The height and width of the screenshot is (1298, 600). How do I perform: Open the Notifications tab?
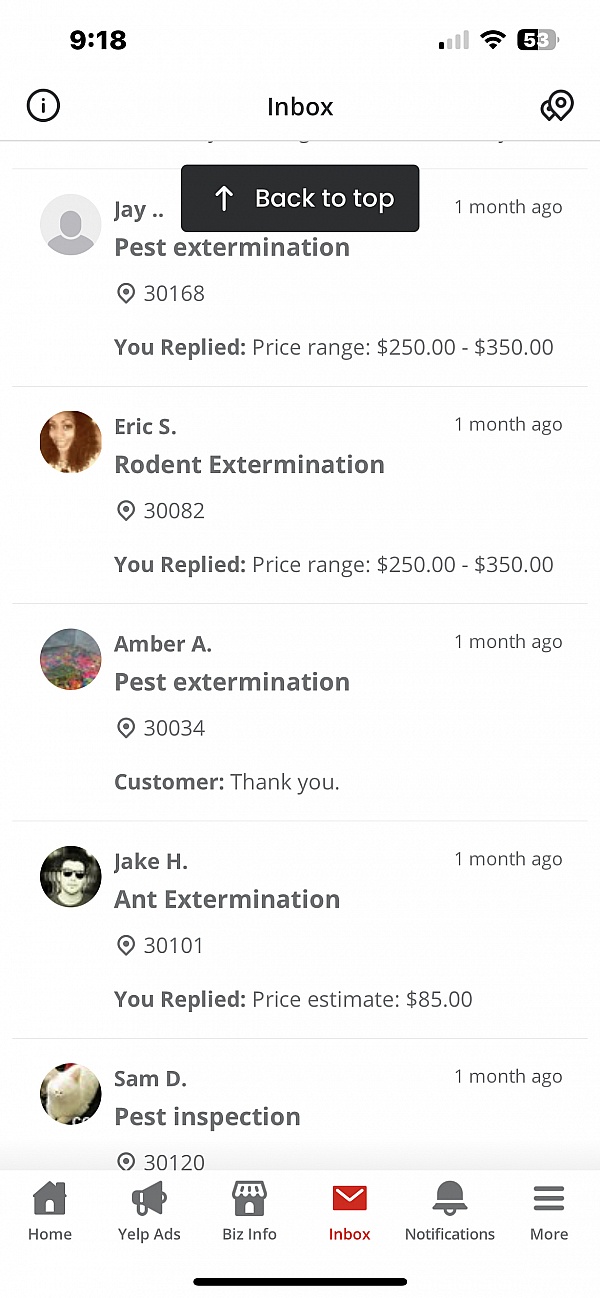450,1212
